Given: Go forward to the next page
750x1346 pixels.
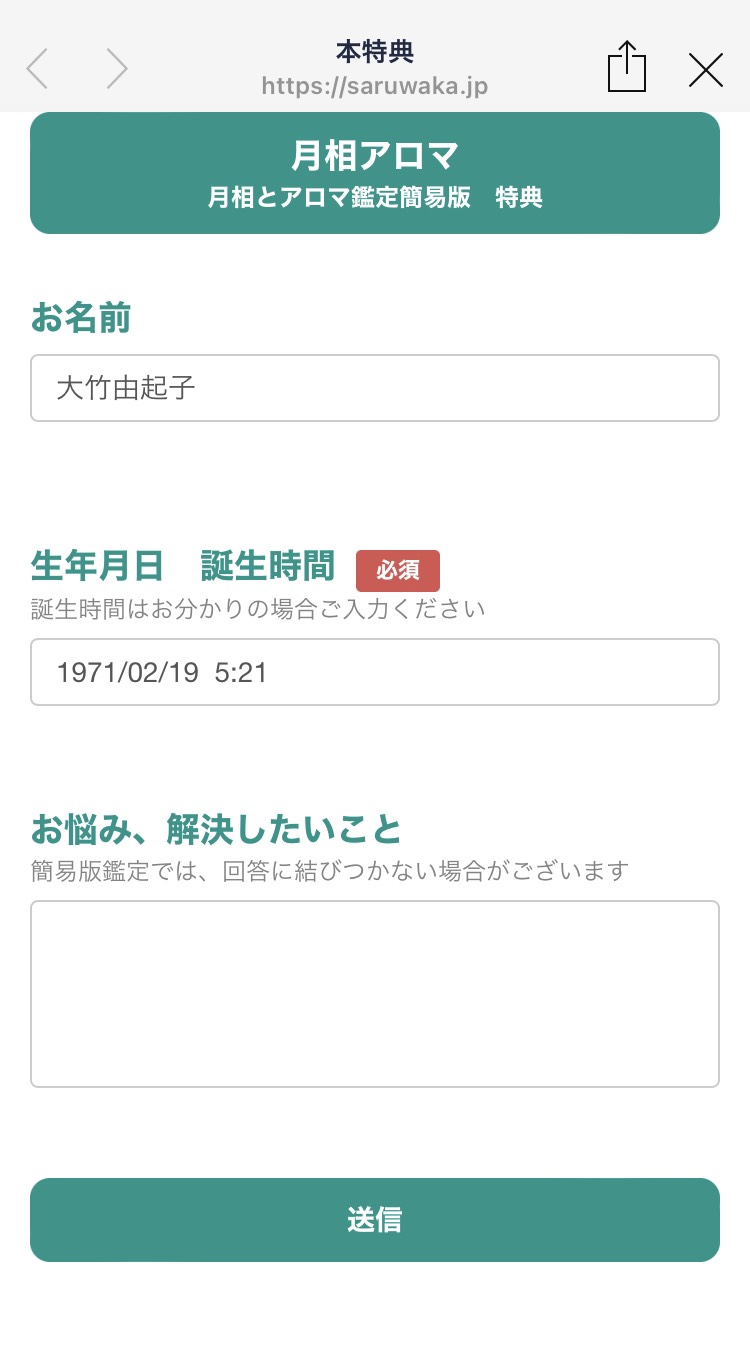Looking at the screenshot, I should (x=117, y=69).
